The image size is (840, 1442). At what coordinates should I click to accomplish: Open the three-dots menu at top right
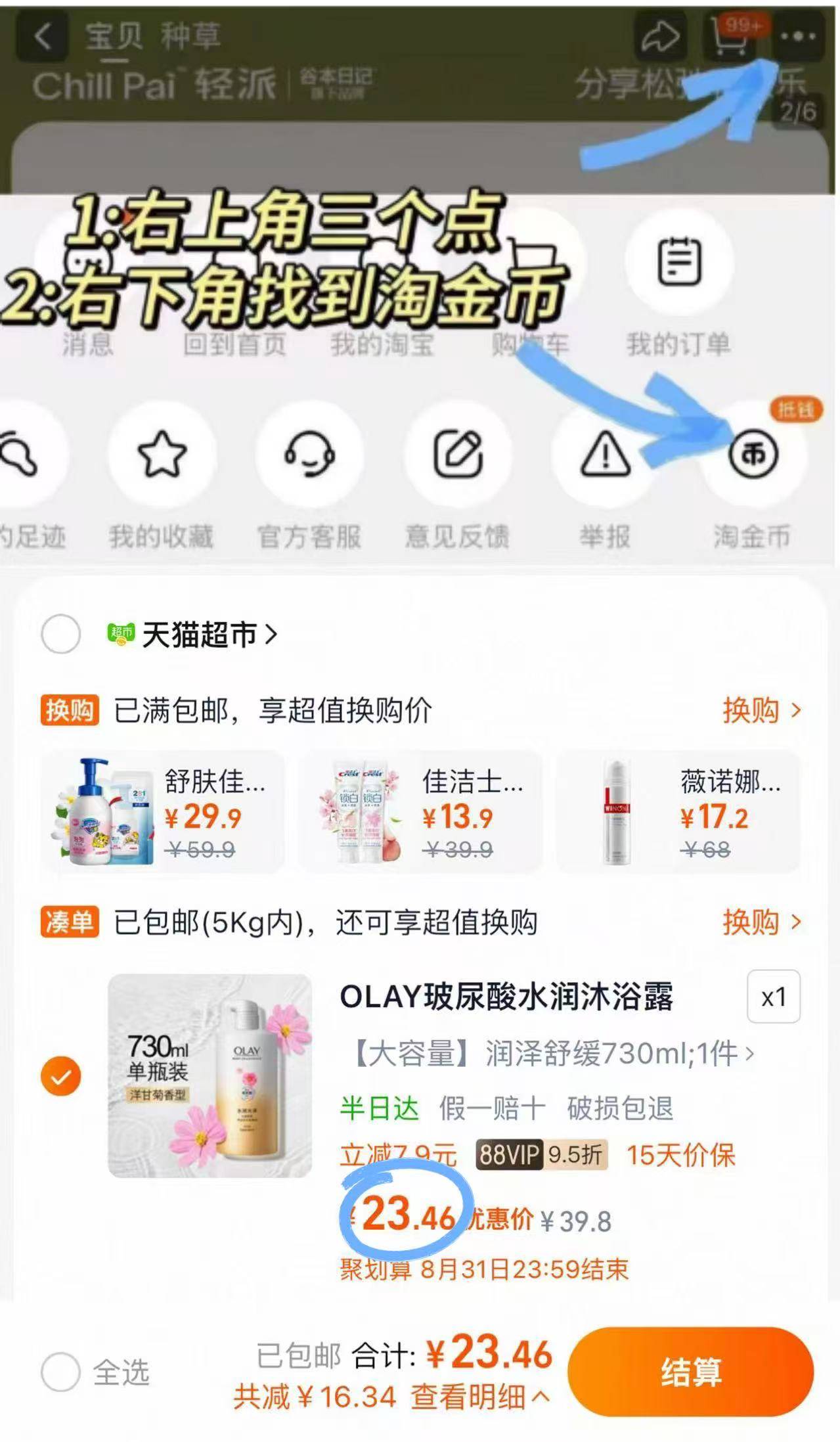coord(799,37)
